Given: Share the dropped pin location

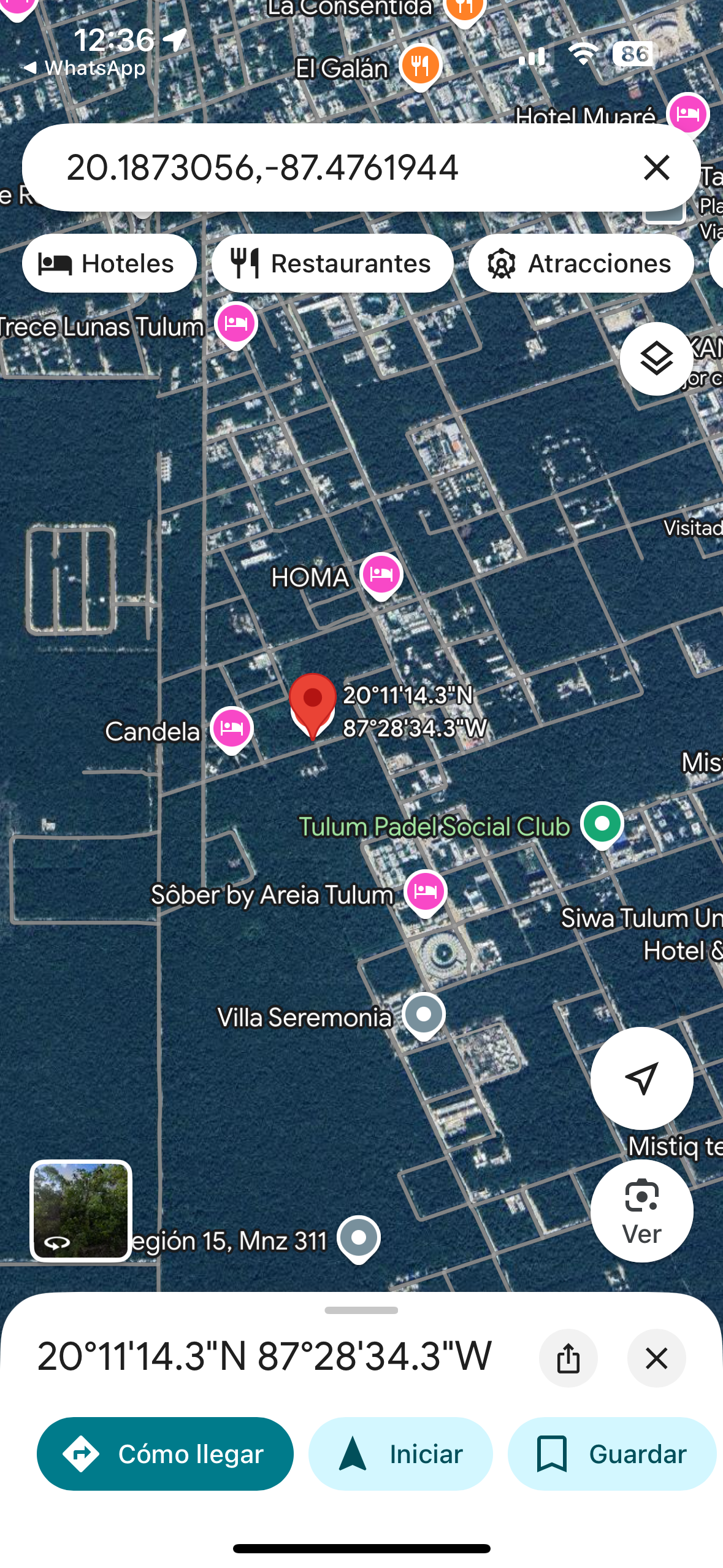Looking at the screenshot, I should [x=568, y=1358].
